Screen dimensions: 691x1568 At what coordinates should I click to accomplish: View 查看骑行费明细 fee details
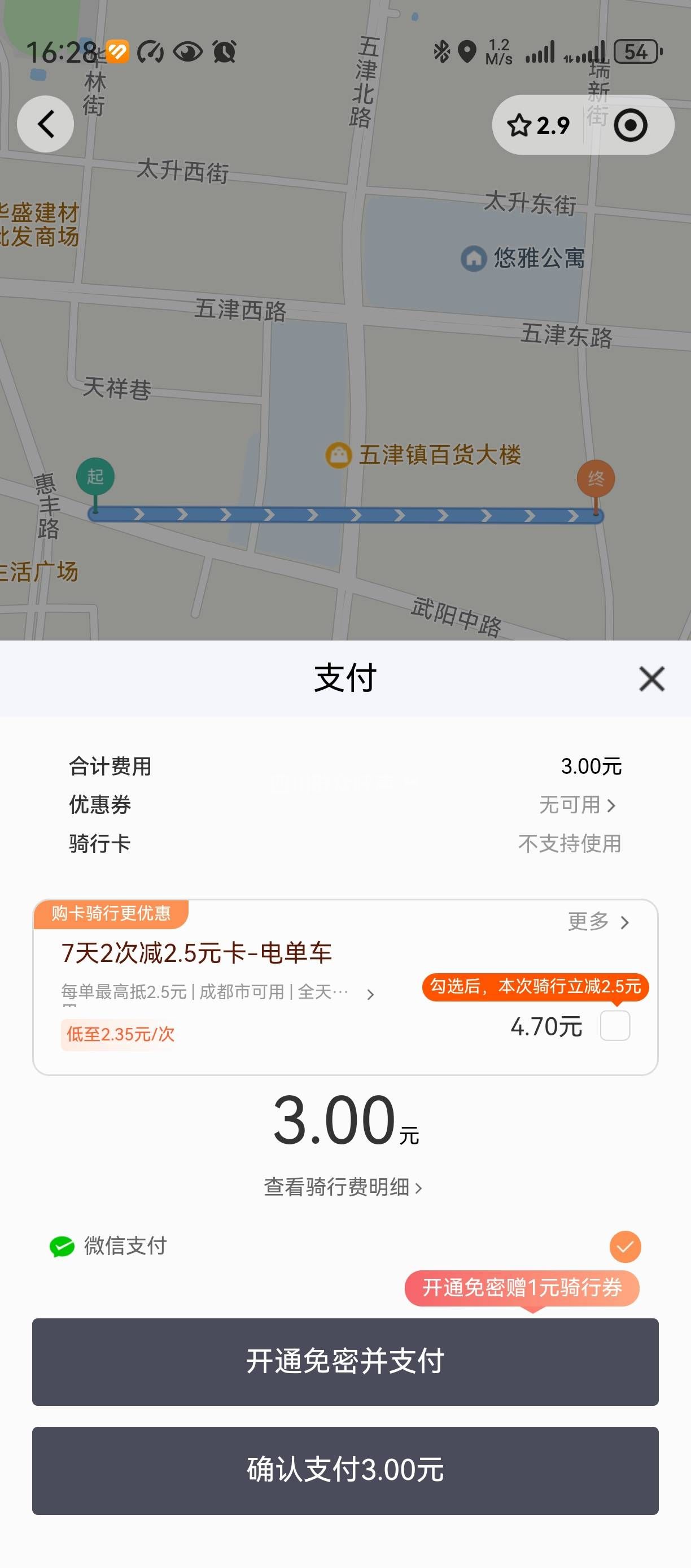343,1186
